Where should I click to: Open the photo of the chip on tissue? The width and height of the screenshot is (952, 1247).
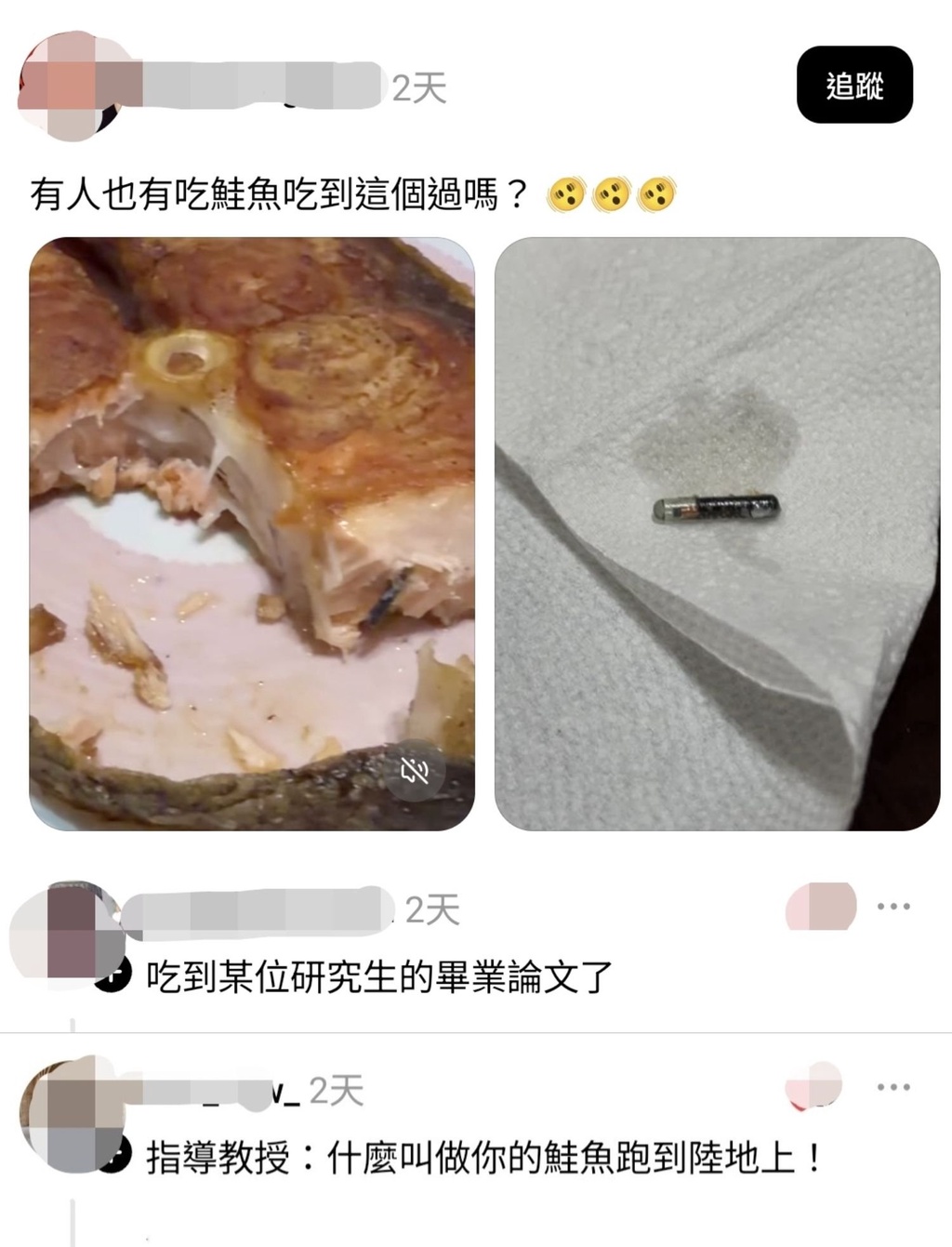coord(717,533)
